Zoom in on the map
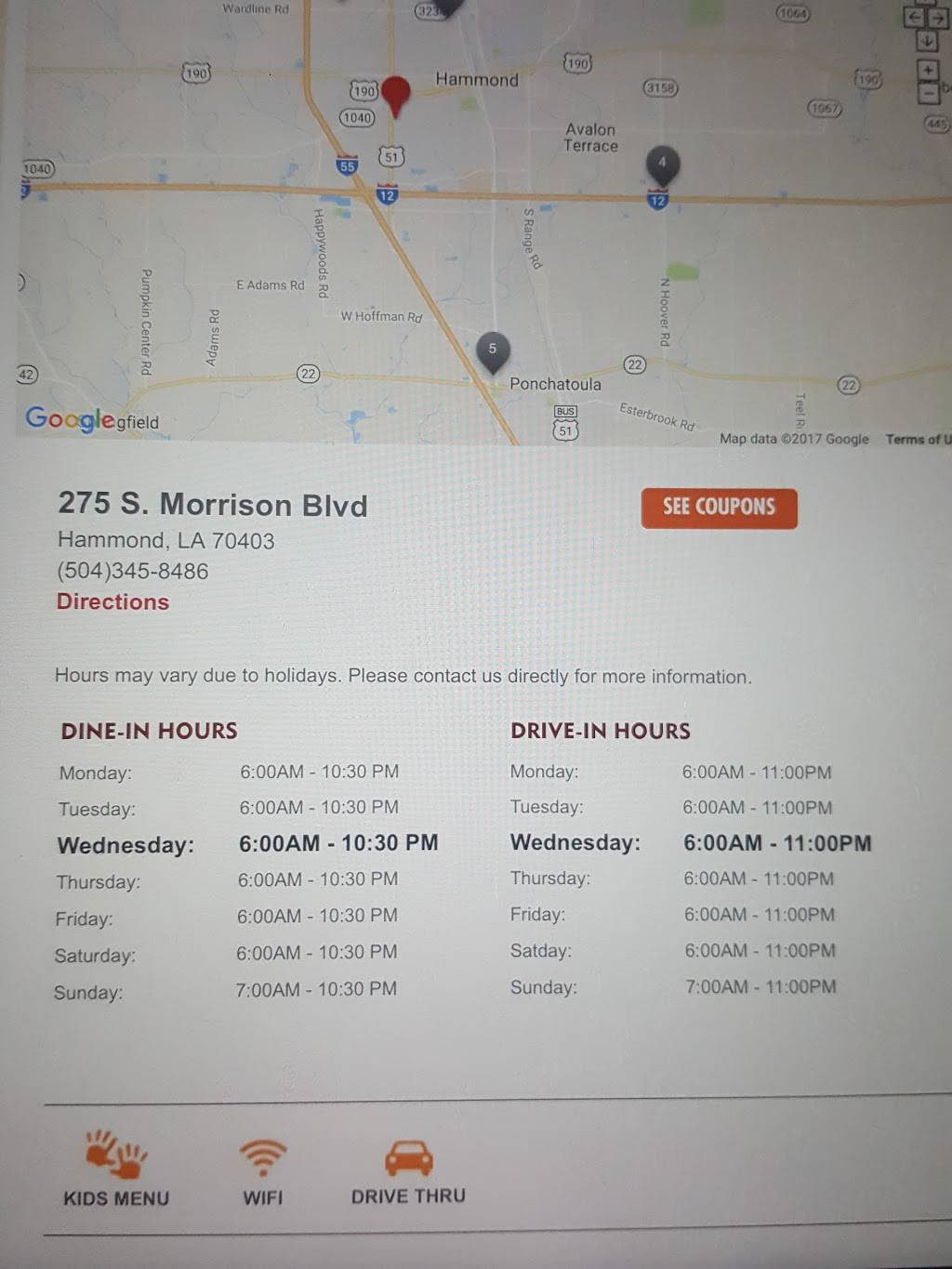This screenshot has width=952, height=1269. click(x=927, y=70)
